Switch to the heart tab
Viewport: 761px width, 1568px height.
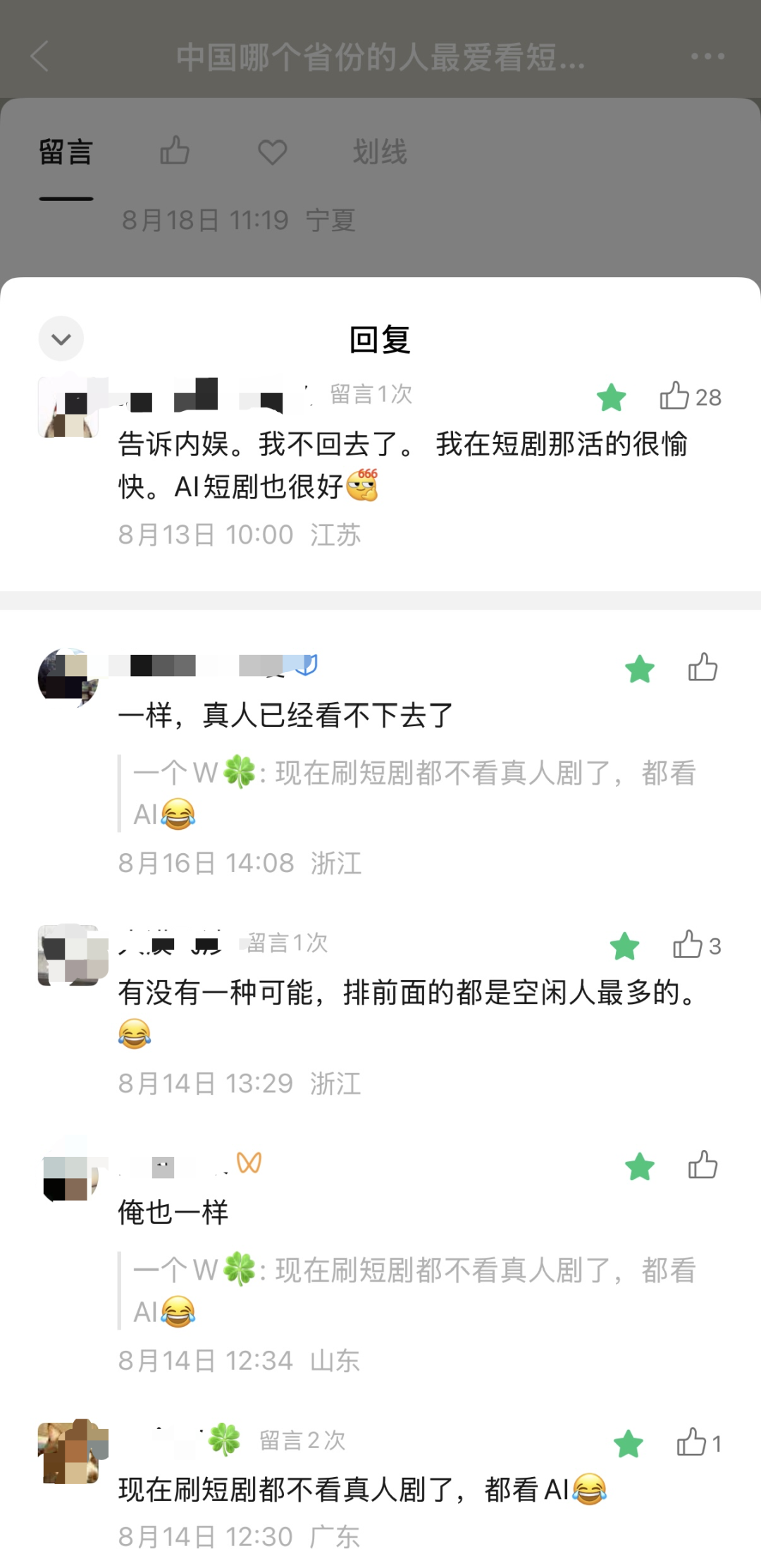click(x=273, y=152)
